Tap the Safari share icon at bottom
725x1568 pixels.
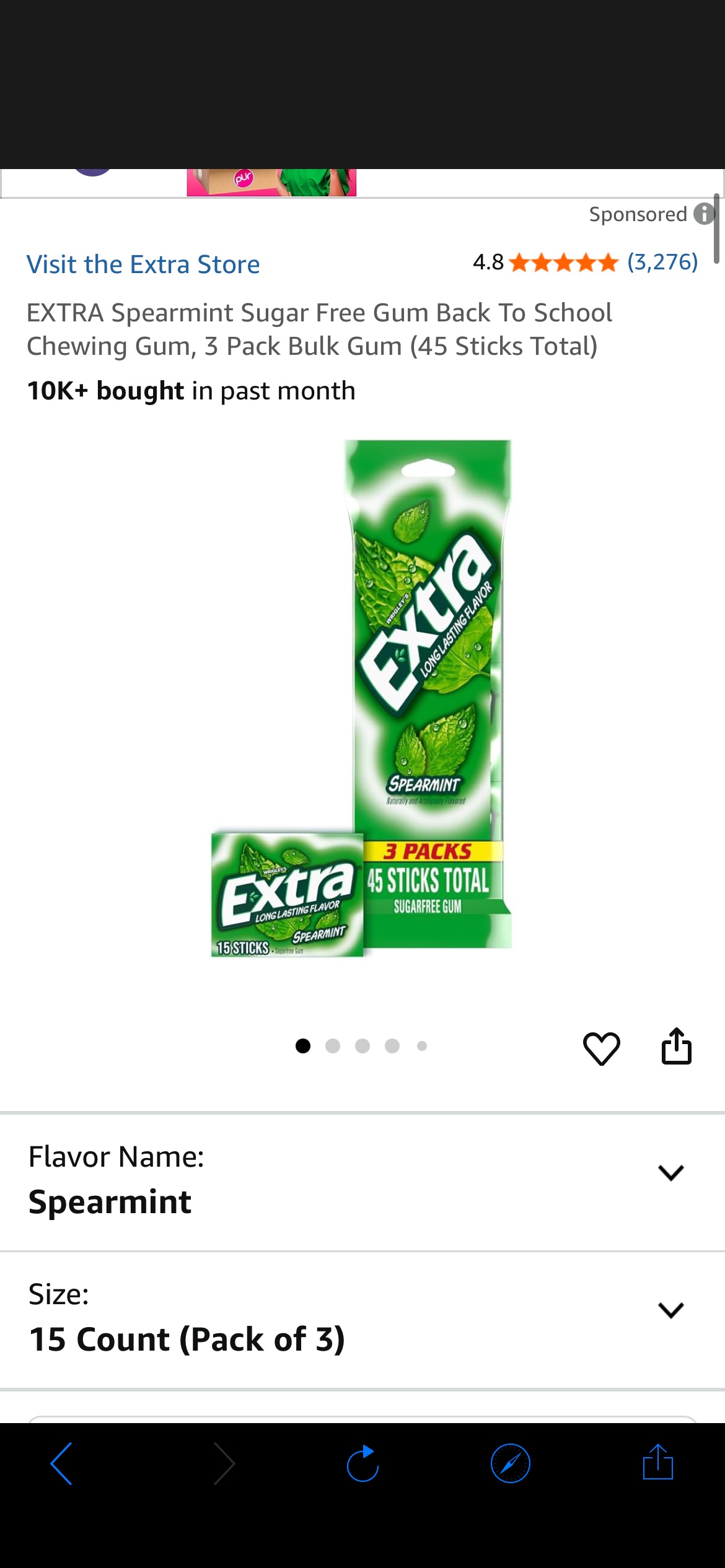(x=660, y=1463)
